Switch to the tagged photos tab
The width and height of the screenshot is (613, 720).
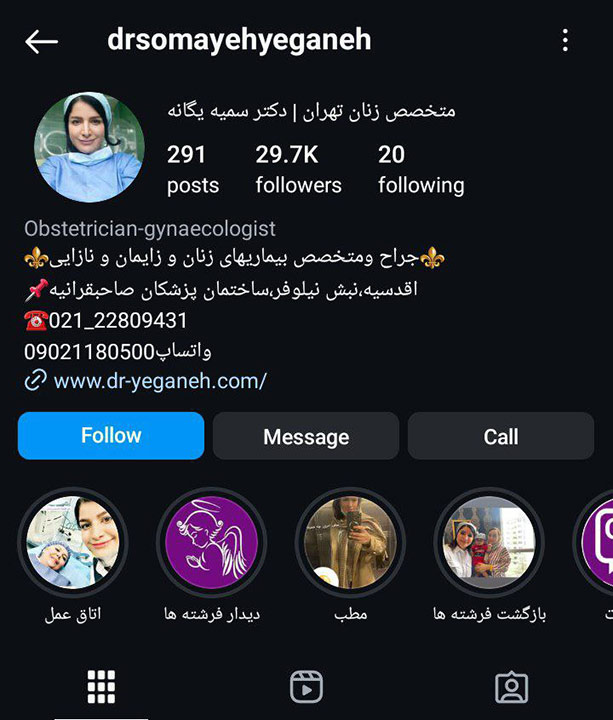click(511, 687)
